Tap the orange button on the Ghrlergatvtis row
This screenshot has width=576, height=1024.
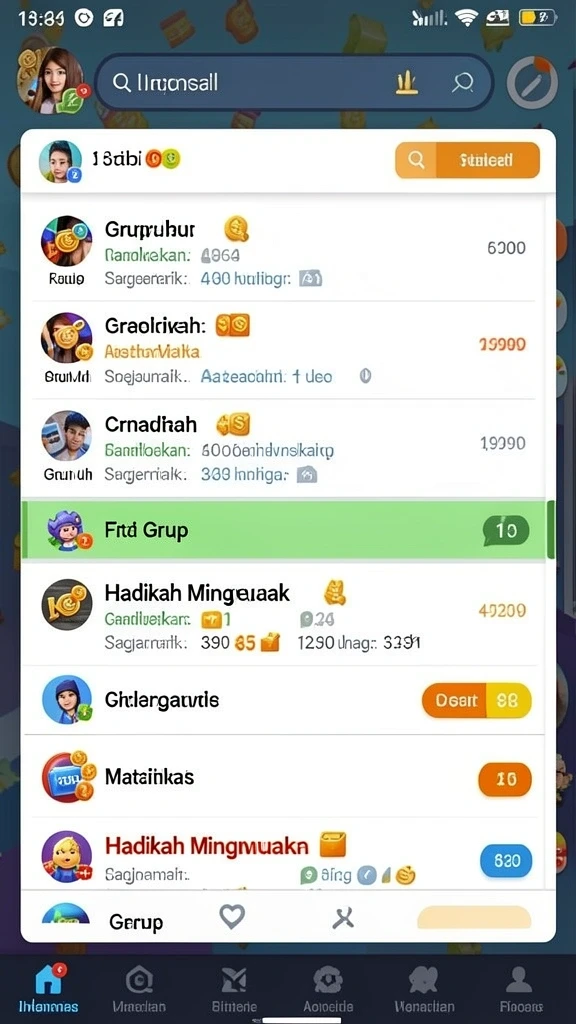[x=477, y=701]
